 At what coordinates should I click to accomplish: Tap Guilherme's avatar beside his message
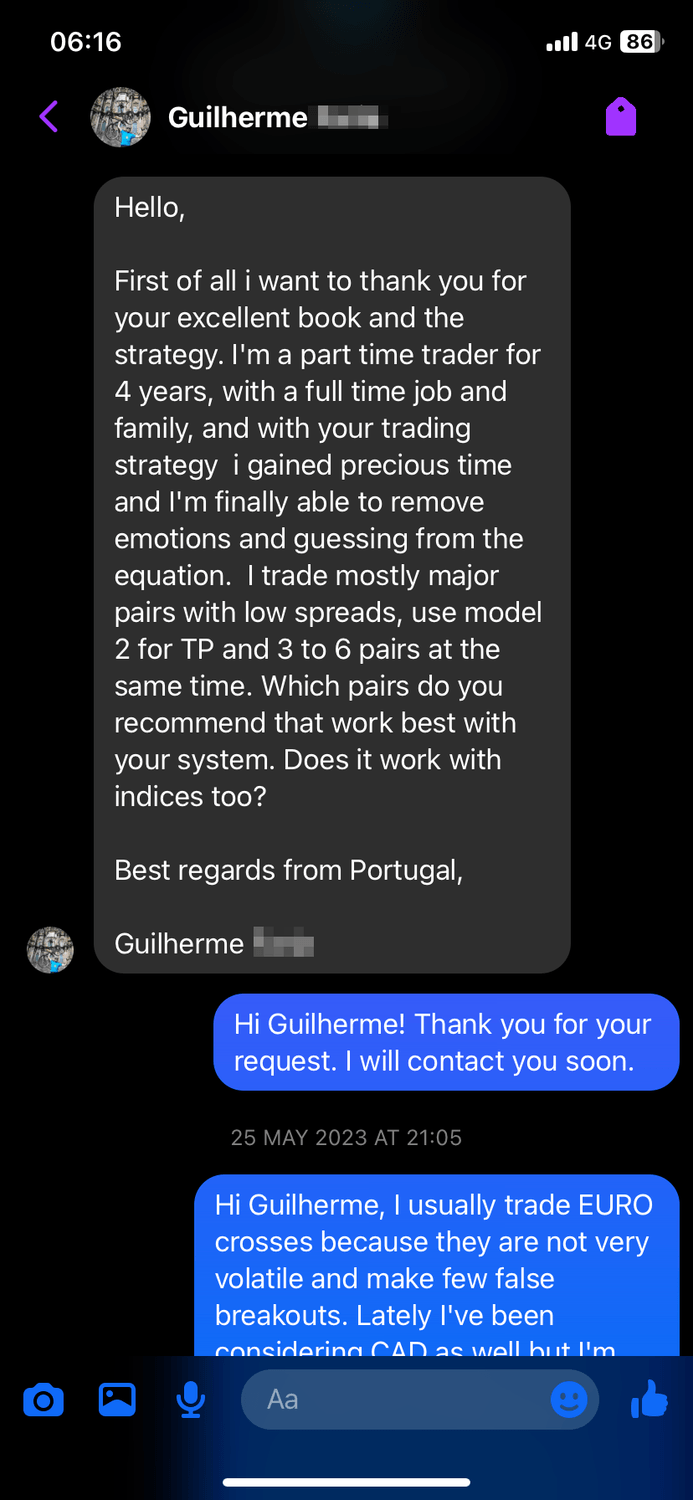pyautogui.click(x=50, y=950)
